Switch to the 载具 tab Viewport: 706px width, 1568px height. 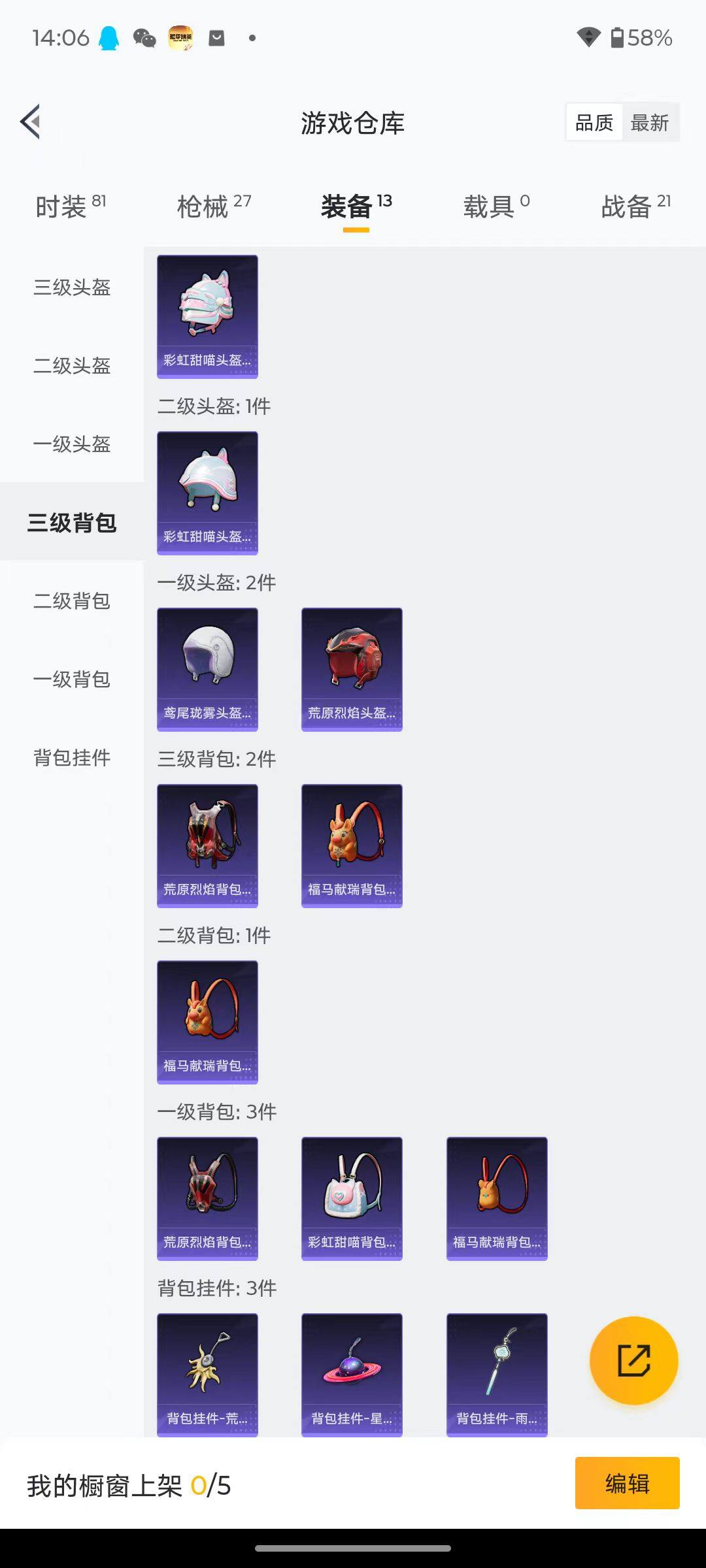(487, 206)
